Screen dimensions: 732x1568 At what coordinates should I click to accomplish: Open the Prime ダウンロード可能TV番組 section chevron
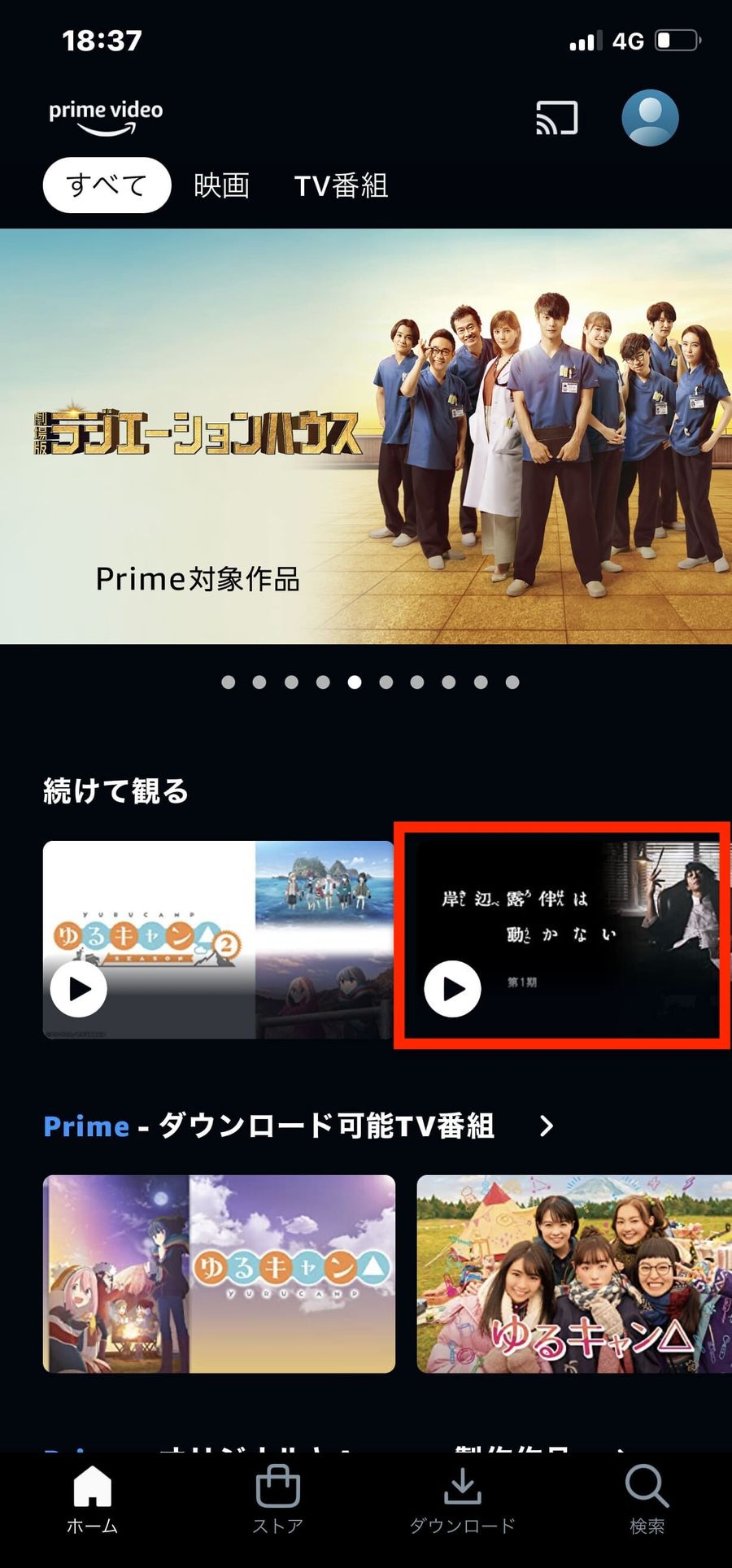[x=547, y=1126]
